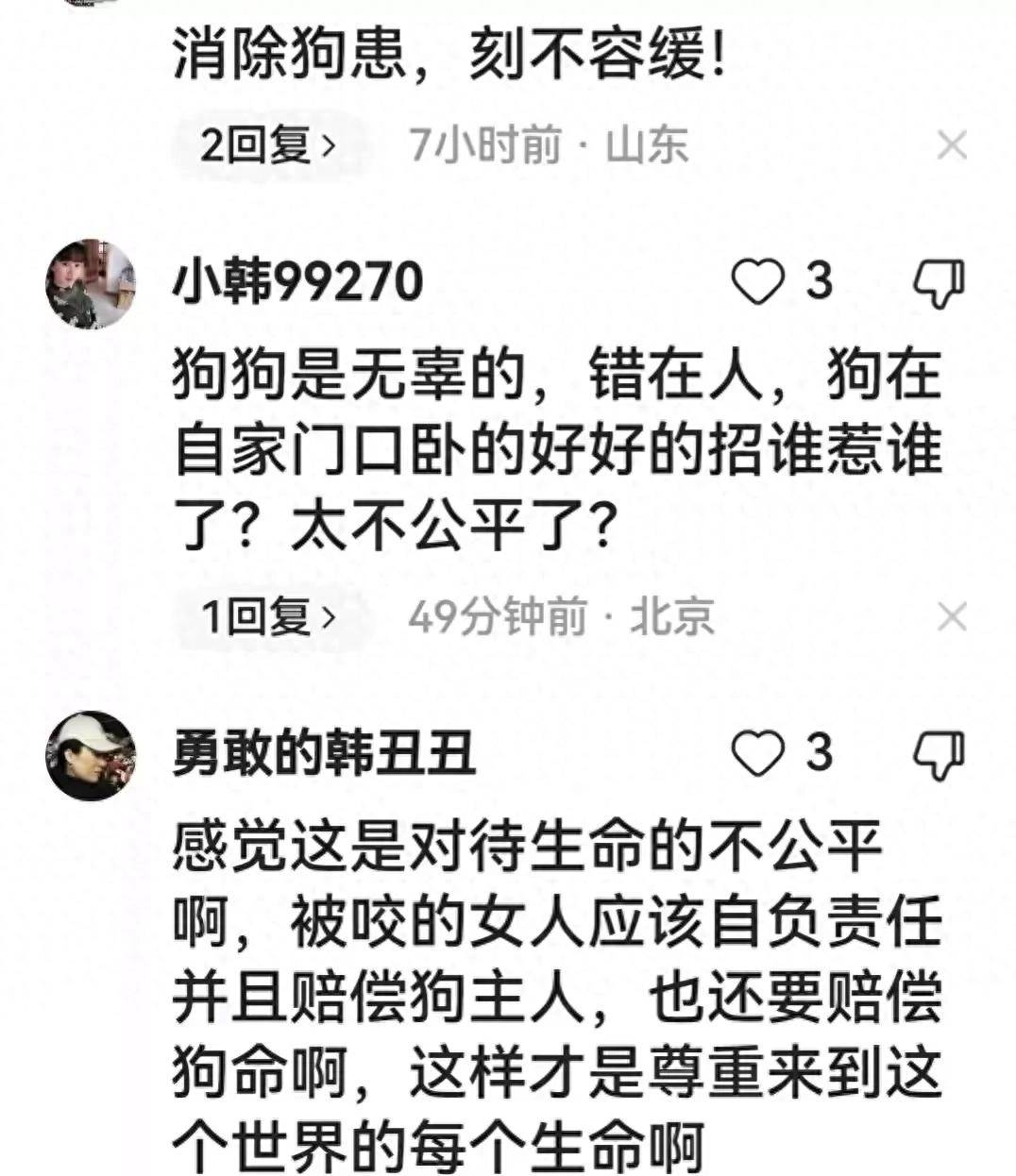
Task: Expand 1回复 under 小韩99270's comment
Action: (268, 617)
